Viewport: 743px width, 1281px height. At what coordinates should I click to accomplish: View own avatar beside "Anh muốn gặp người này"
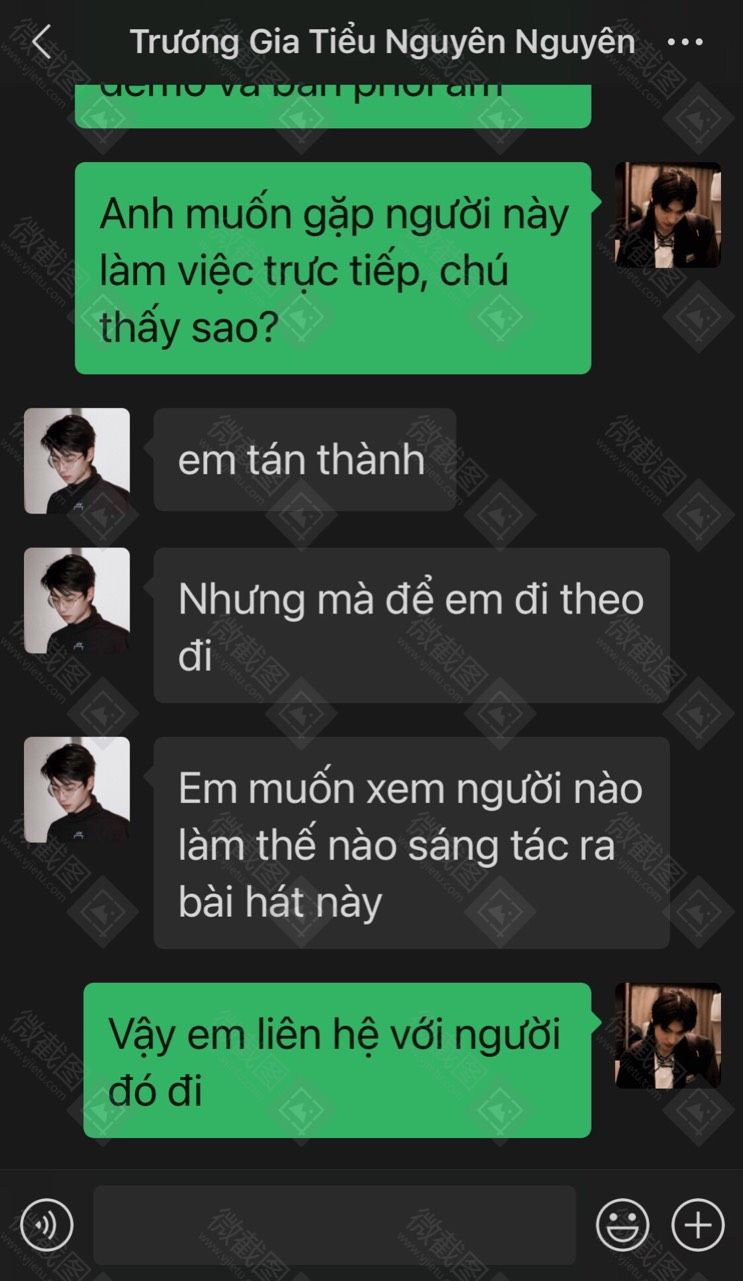coord(667,215)
